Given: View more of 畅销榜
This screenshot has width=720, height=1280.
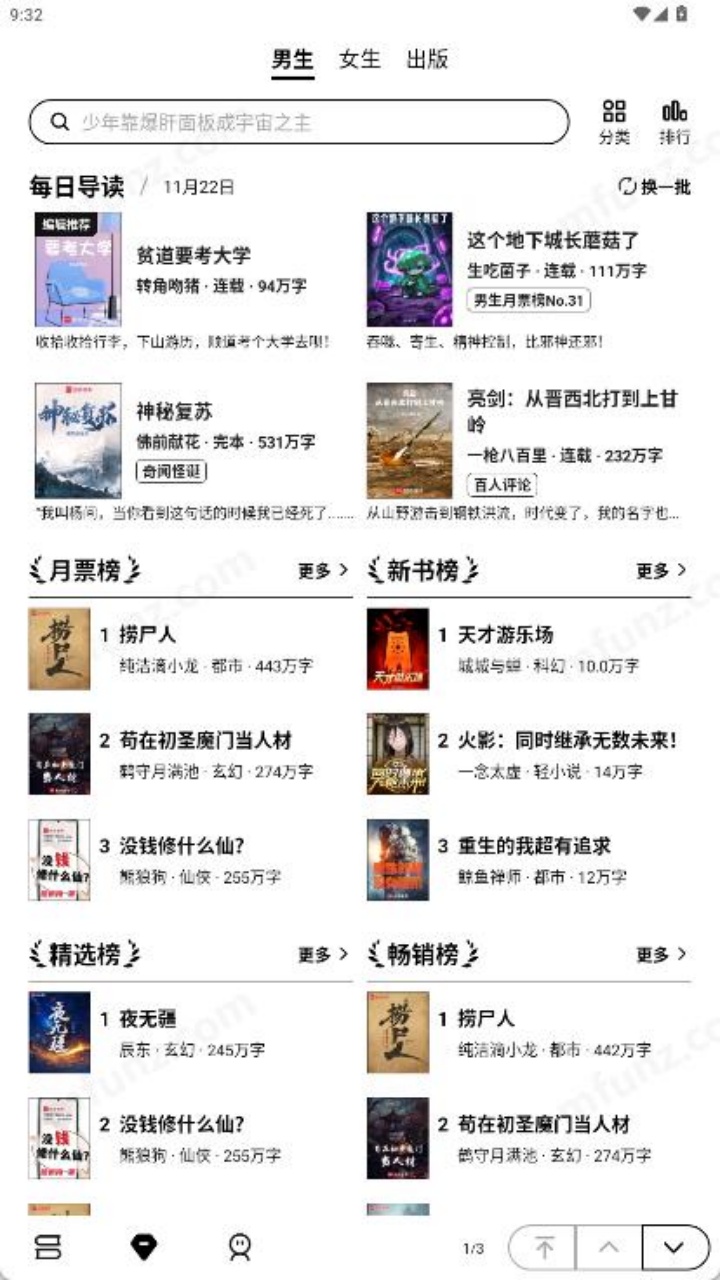Looking at the screenshot, I should (x=661, y=954).
